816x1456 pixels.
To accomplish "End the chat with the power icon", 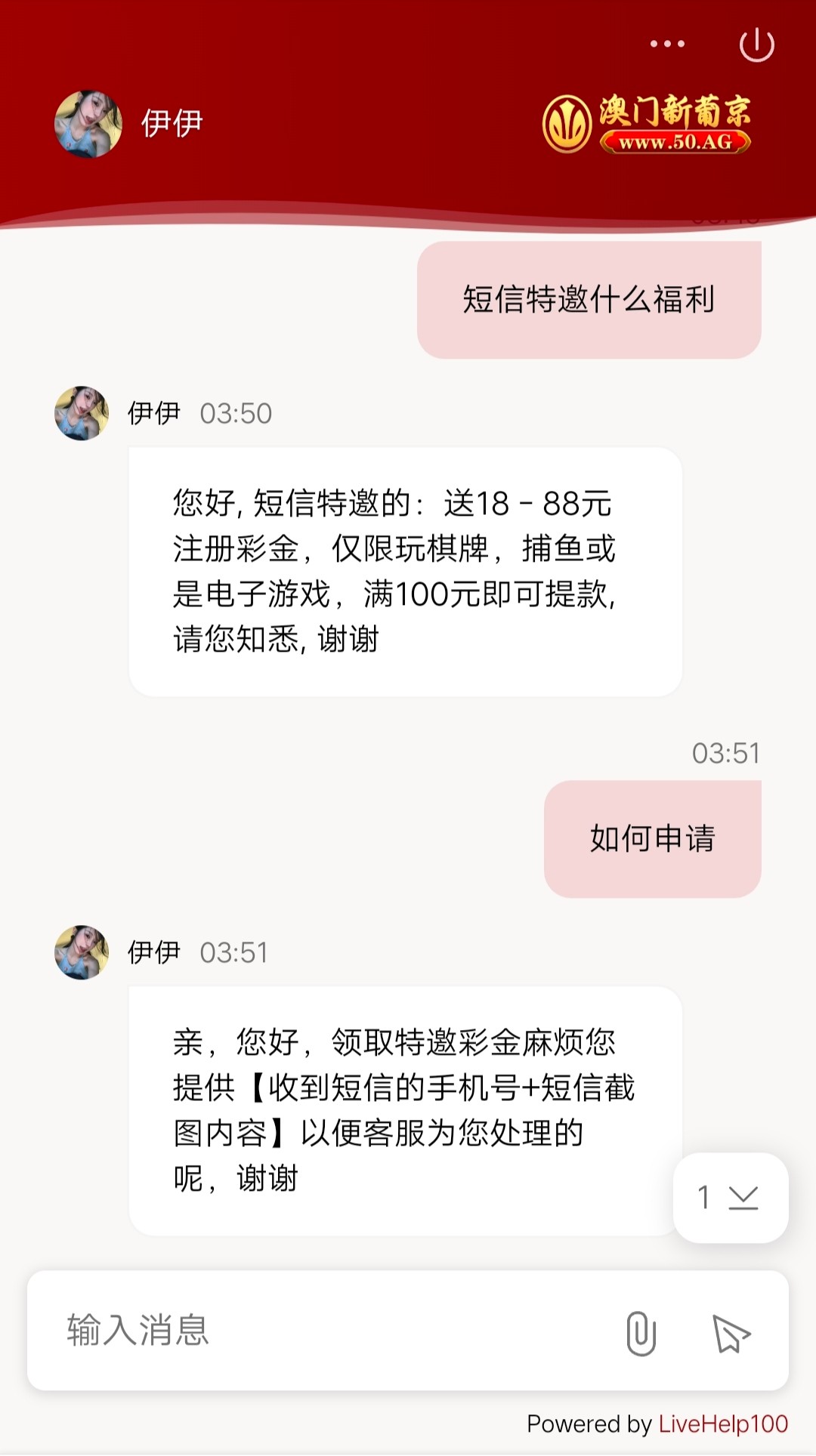I will coord(756,45).
